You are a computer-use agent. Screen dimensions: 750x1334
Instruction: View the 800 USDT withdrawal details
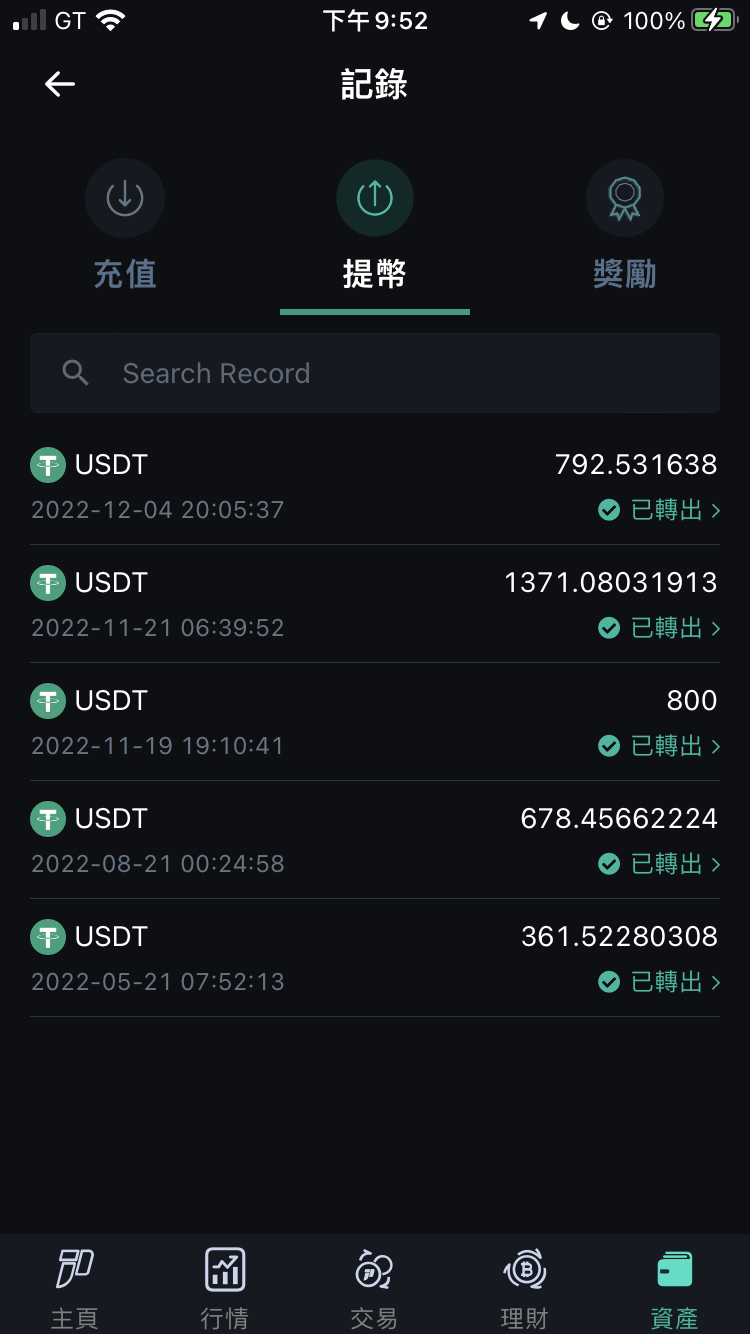(x=375, y=722)
